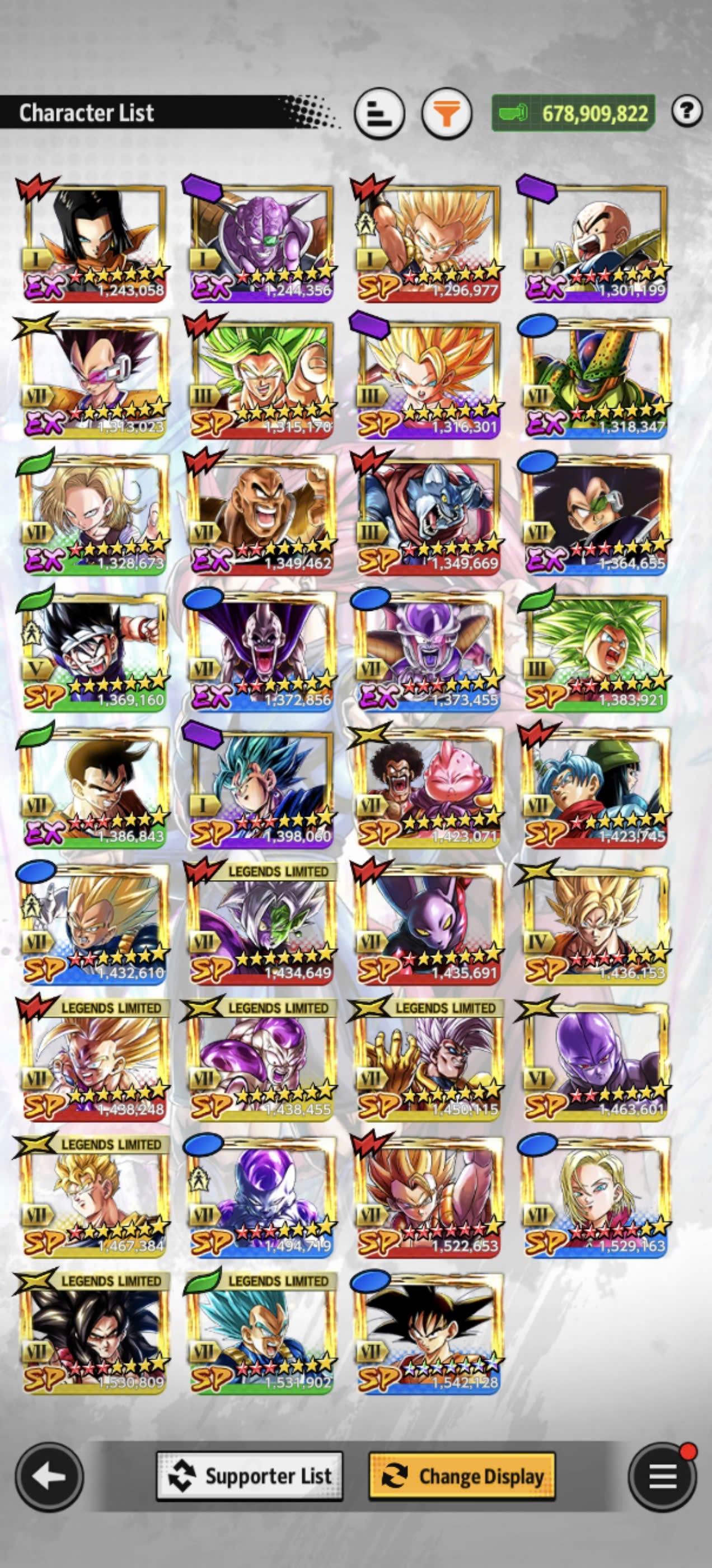This screenshot has height=1568, width=712.
Task: Select the character with power 1,296,977
Action: tap(429, 242)
